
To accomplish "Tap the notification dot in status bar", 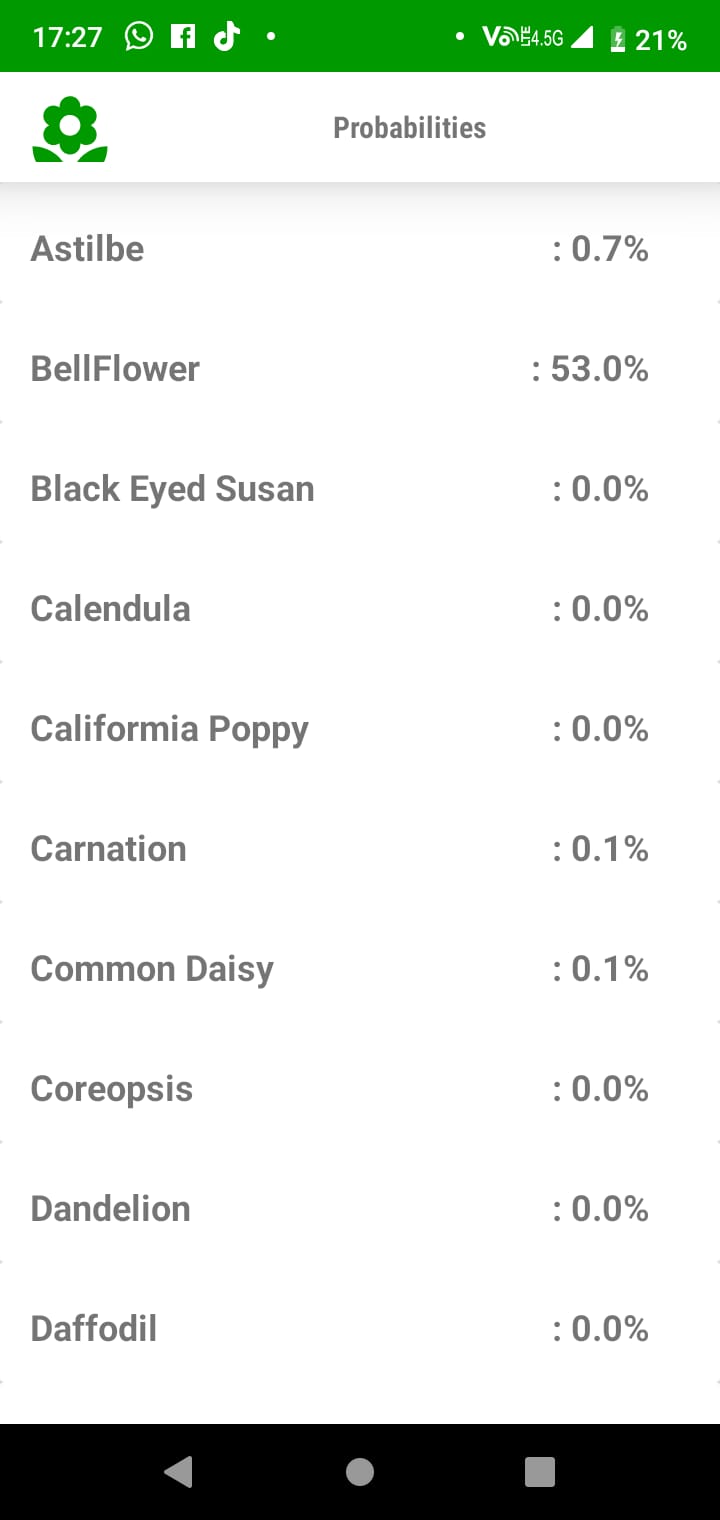I will (x=270, y=37).
